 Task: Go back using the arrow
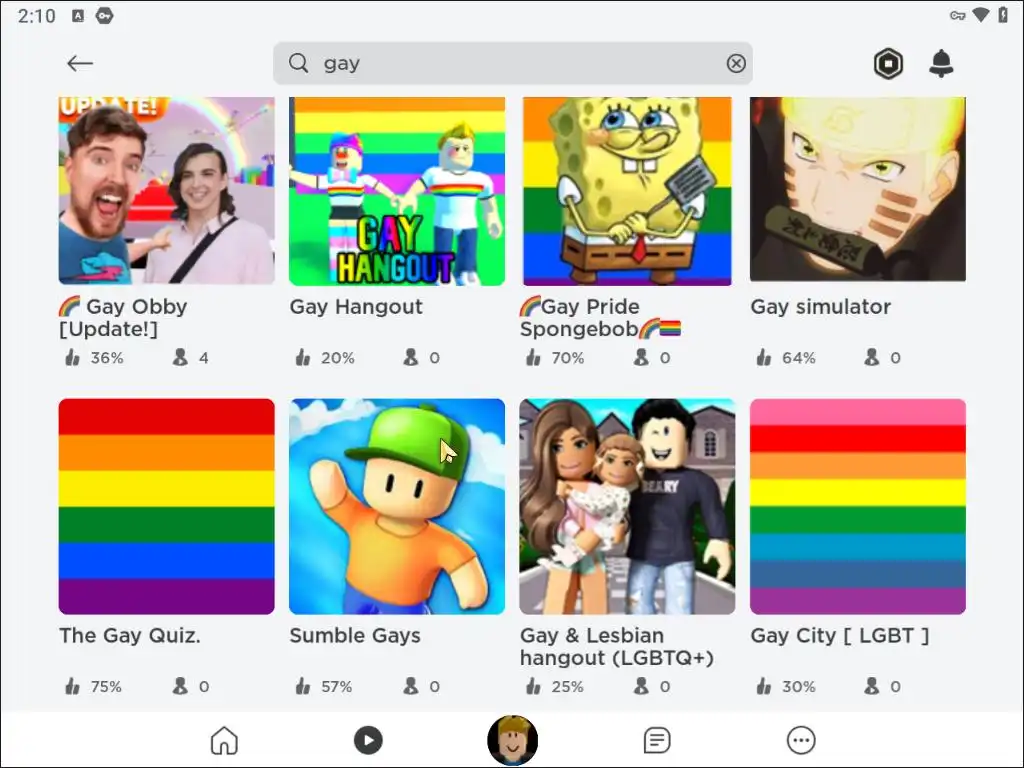[79, 64]
